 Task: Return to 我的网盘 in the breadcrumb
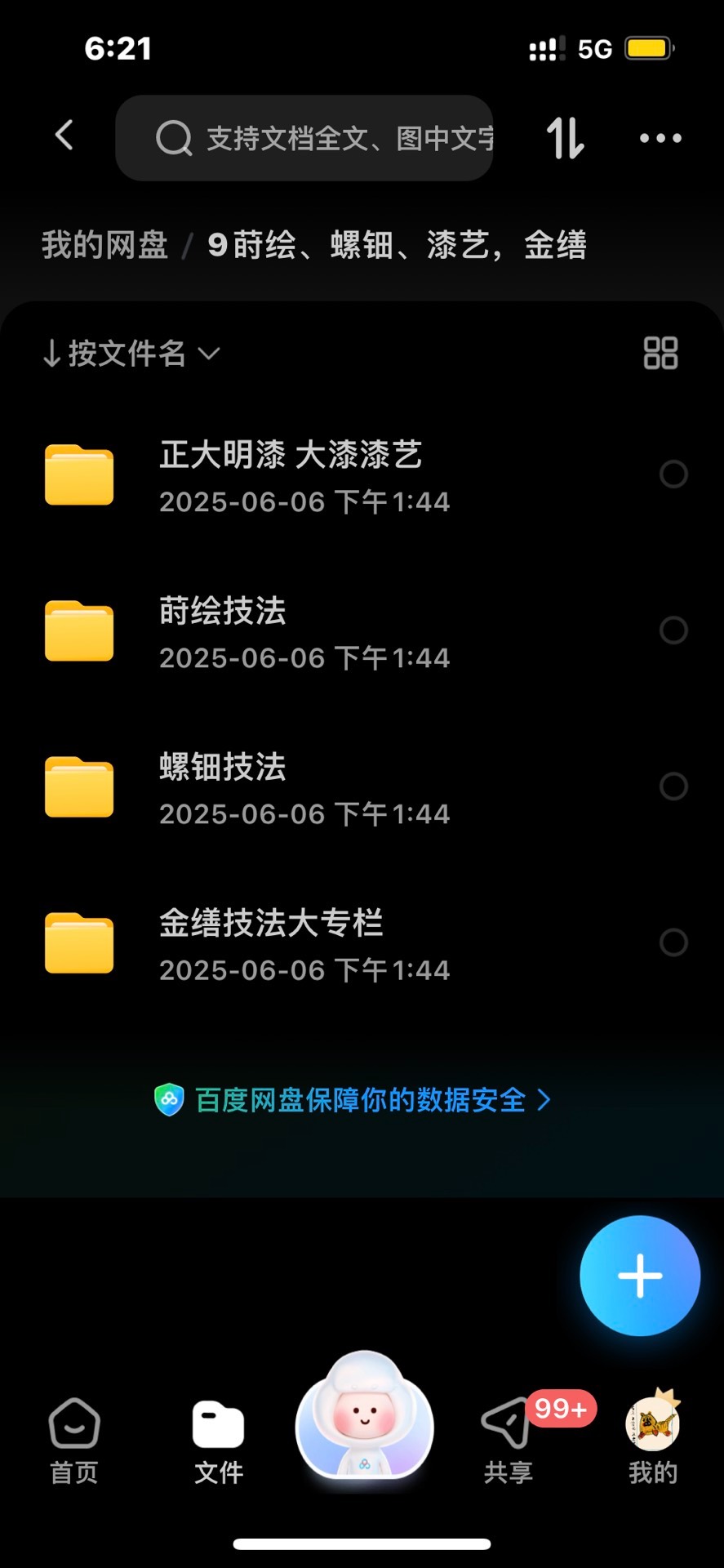click(x=104, y=245)
